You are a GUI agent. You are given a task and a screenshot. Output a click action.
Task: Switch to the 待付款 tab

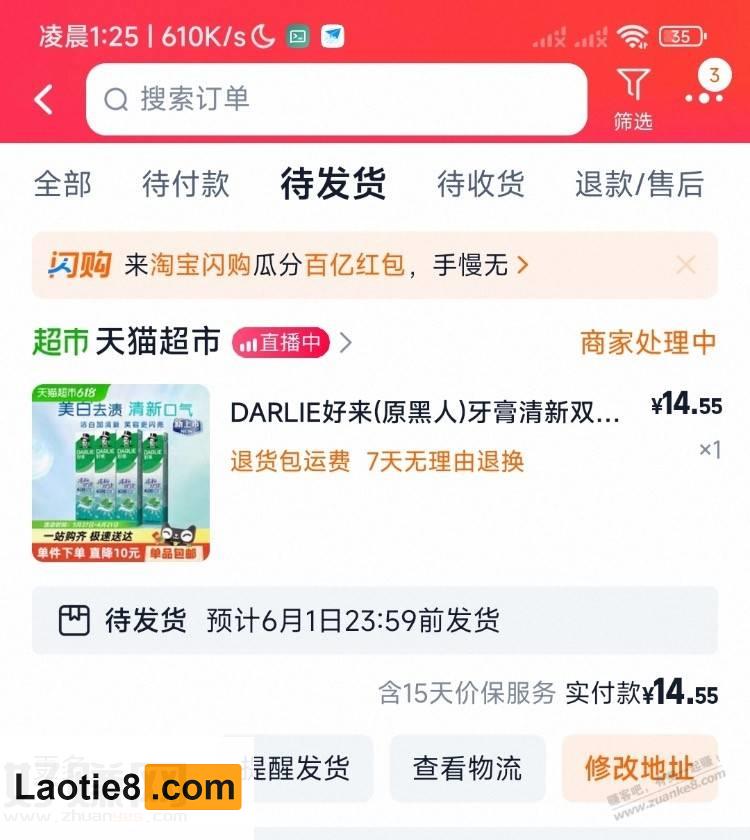(186, 184)
